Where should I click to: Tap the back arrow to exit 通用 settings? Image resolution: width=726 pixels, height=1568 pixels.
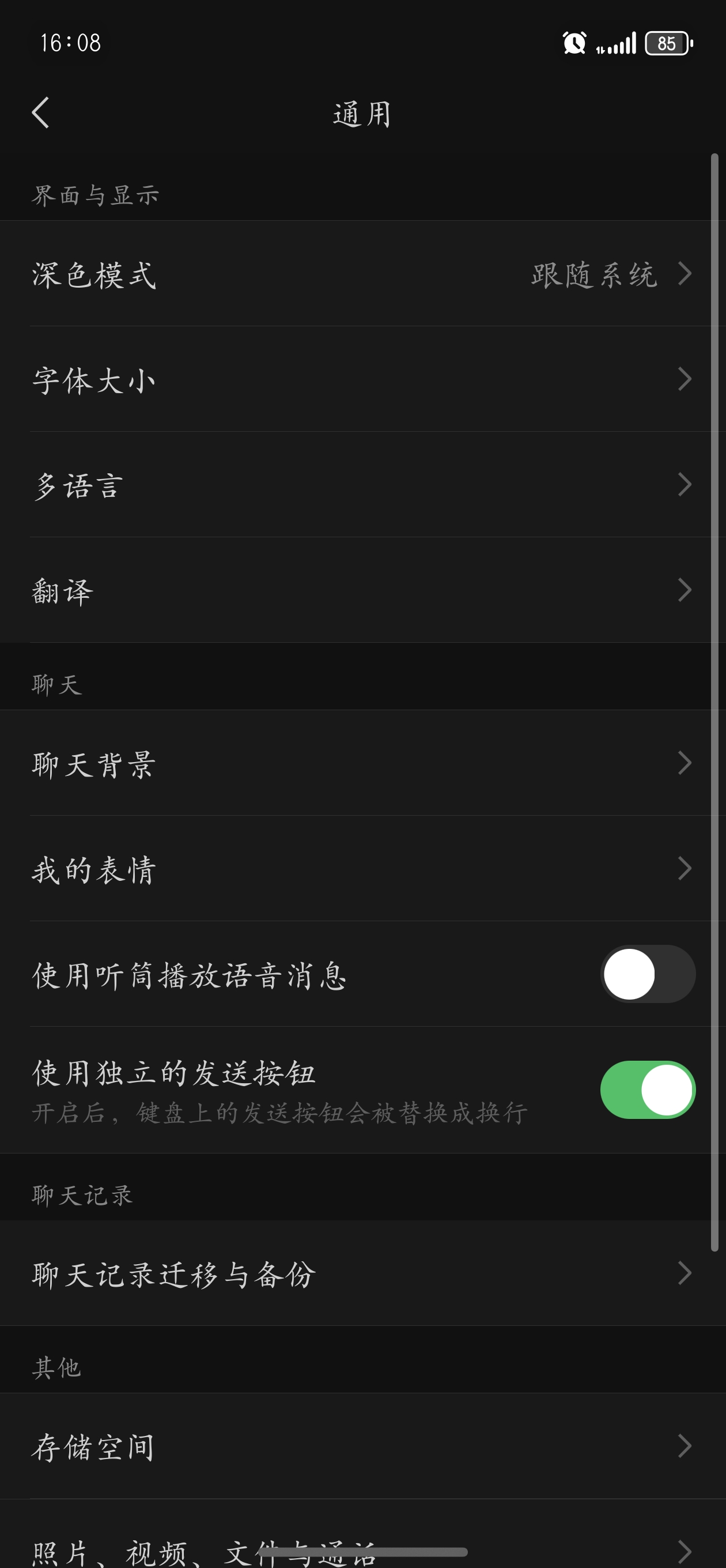40,113
